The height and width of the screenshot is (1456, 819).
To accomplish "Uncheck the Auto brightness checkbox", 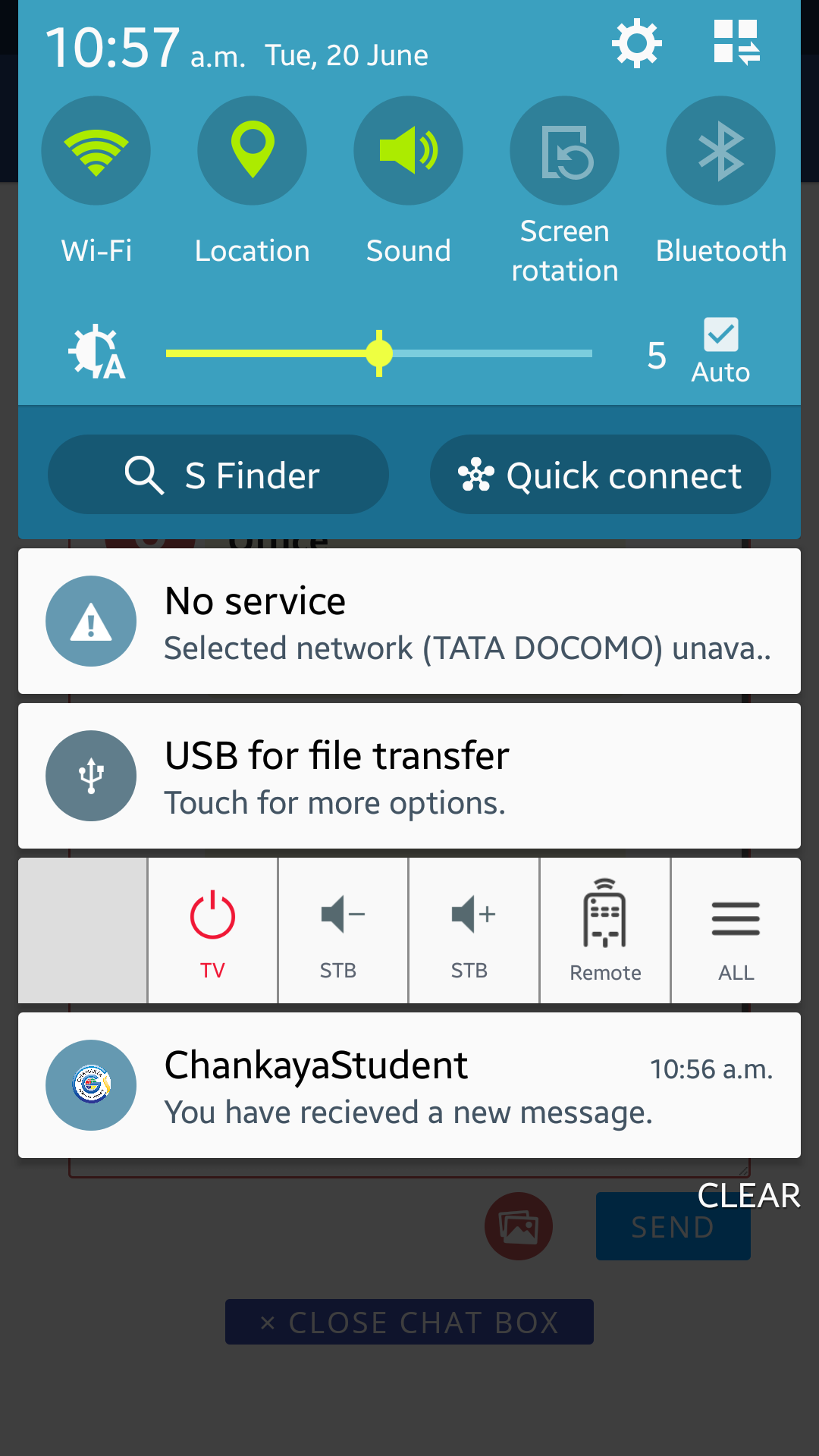I will coord(720,335).
